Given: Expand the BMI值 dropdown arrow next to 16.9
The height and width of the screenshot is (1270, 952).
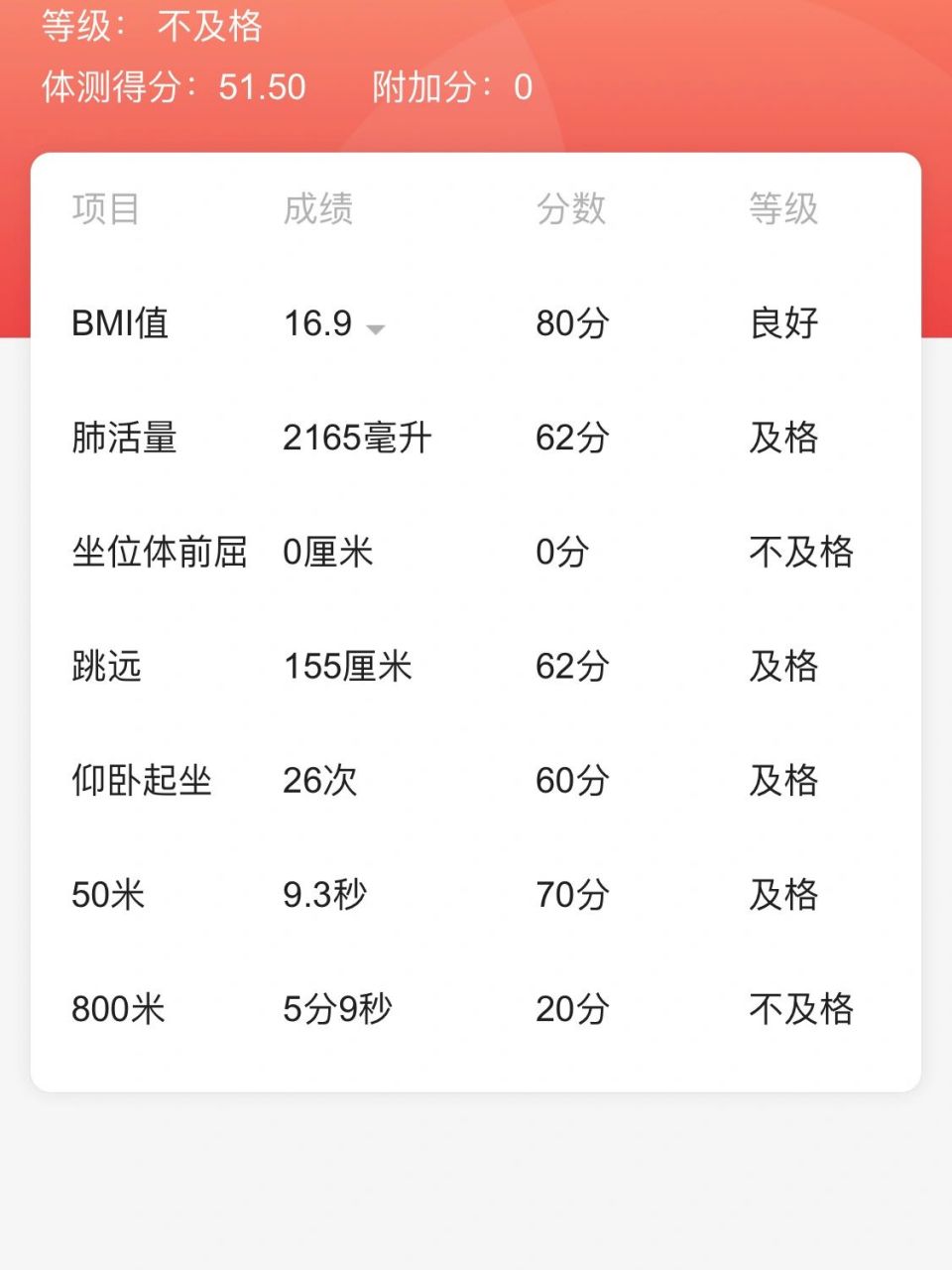Looking at the screenshot, I should click(377, 329).
